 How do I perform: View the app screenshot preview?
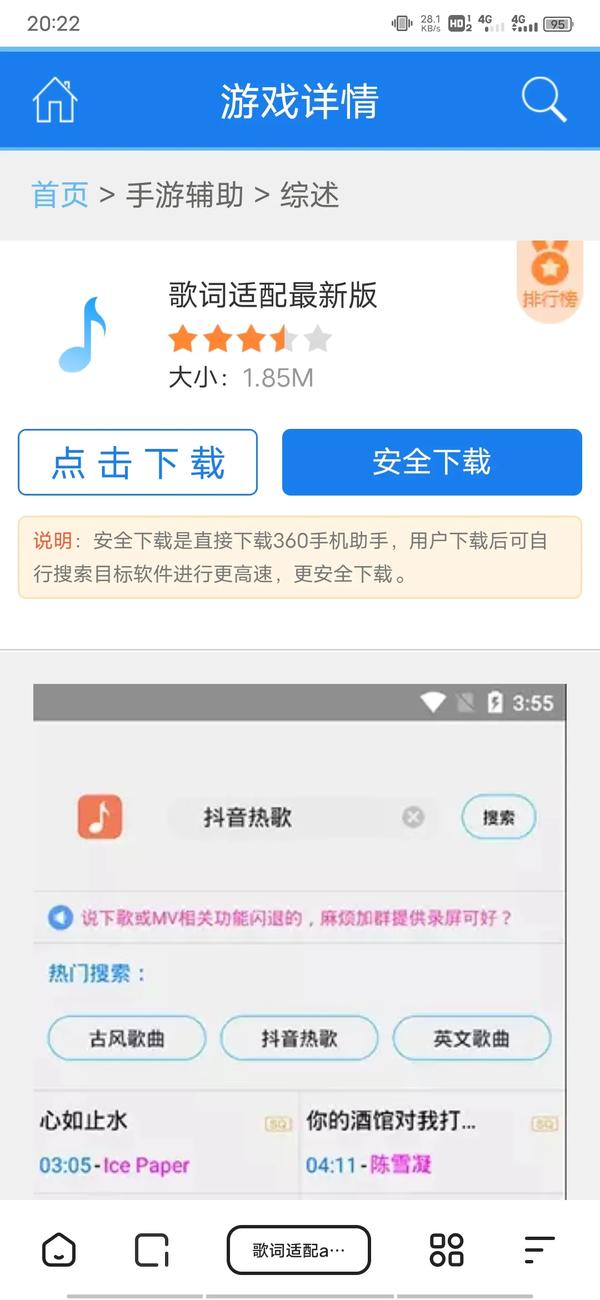point(299,940)
